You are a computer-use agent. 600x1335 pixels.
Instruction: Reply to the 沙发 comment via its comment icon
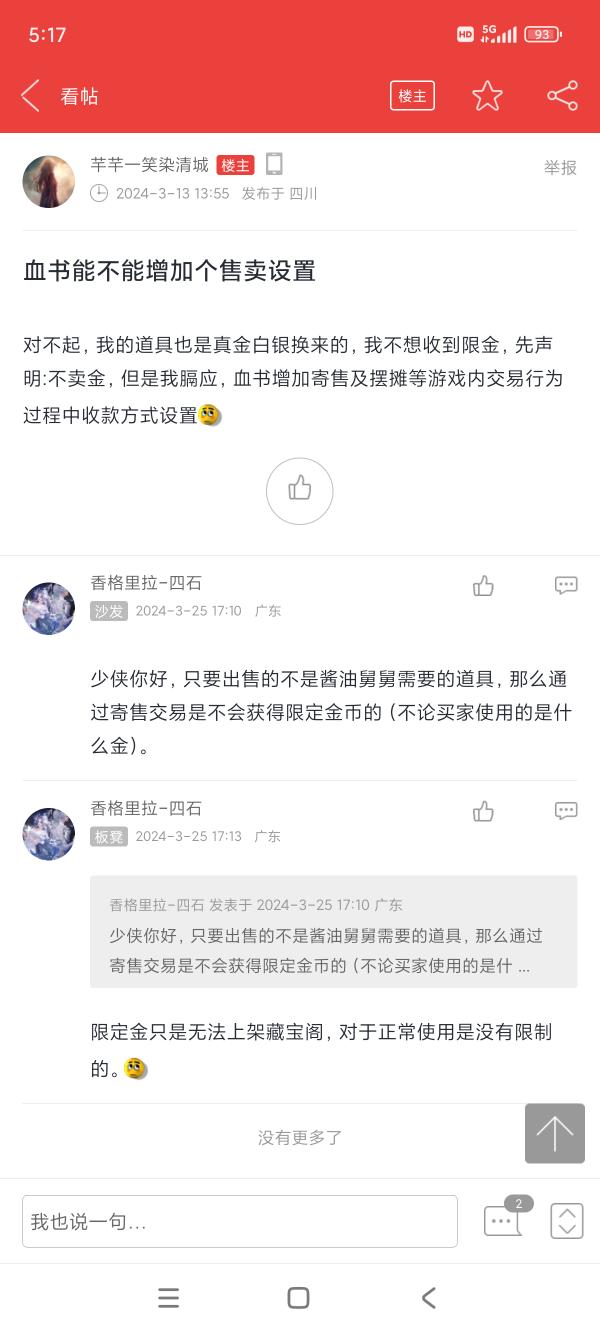tap(566, 586)
